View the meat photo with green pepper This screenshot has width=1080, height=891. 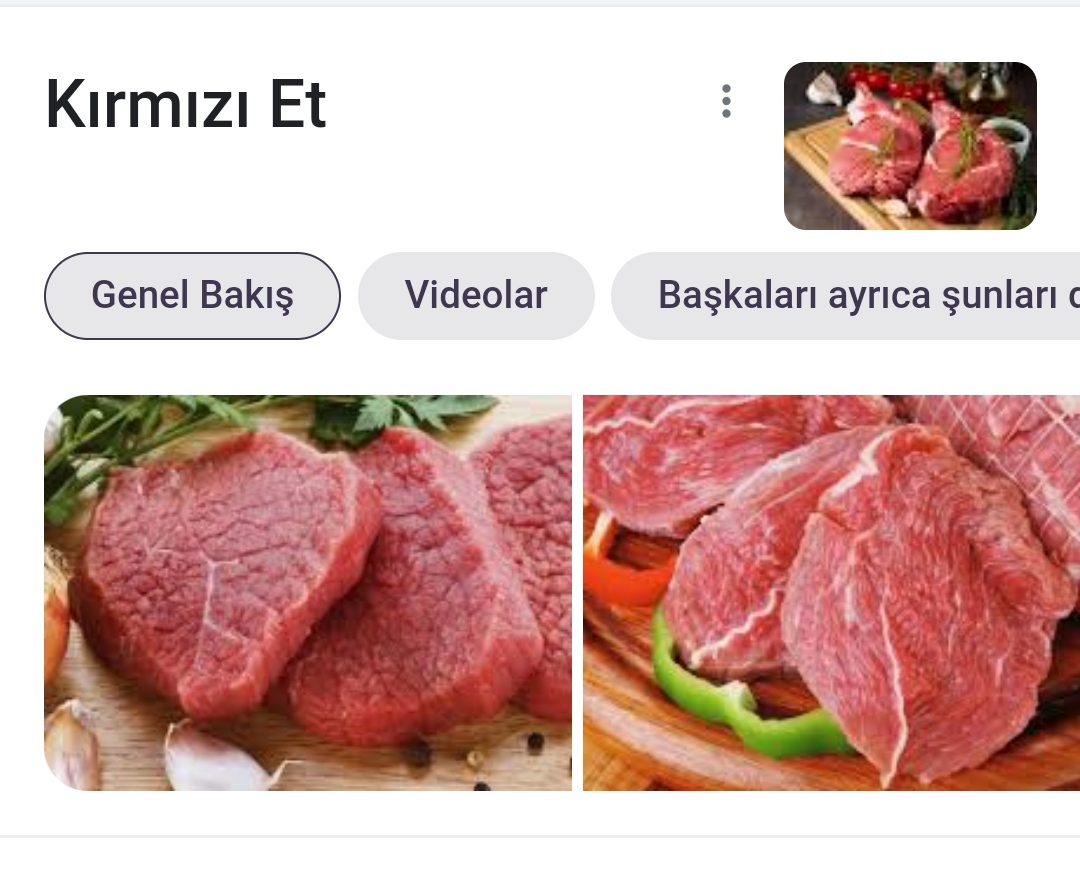tap(831, 592)
